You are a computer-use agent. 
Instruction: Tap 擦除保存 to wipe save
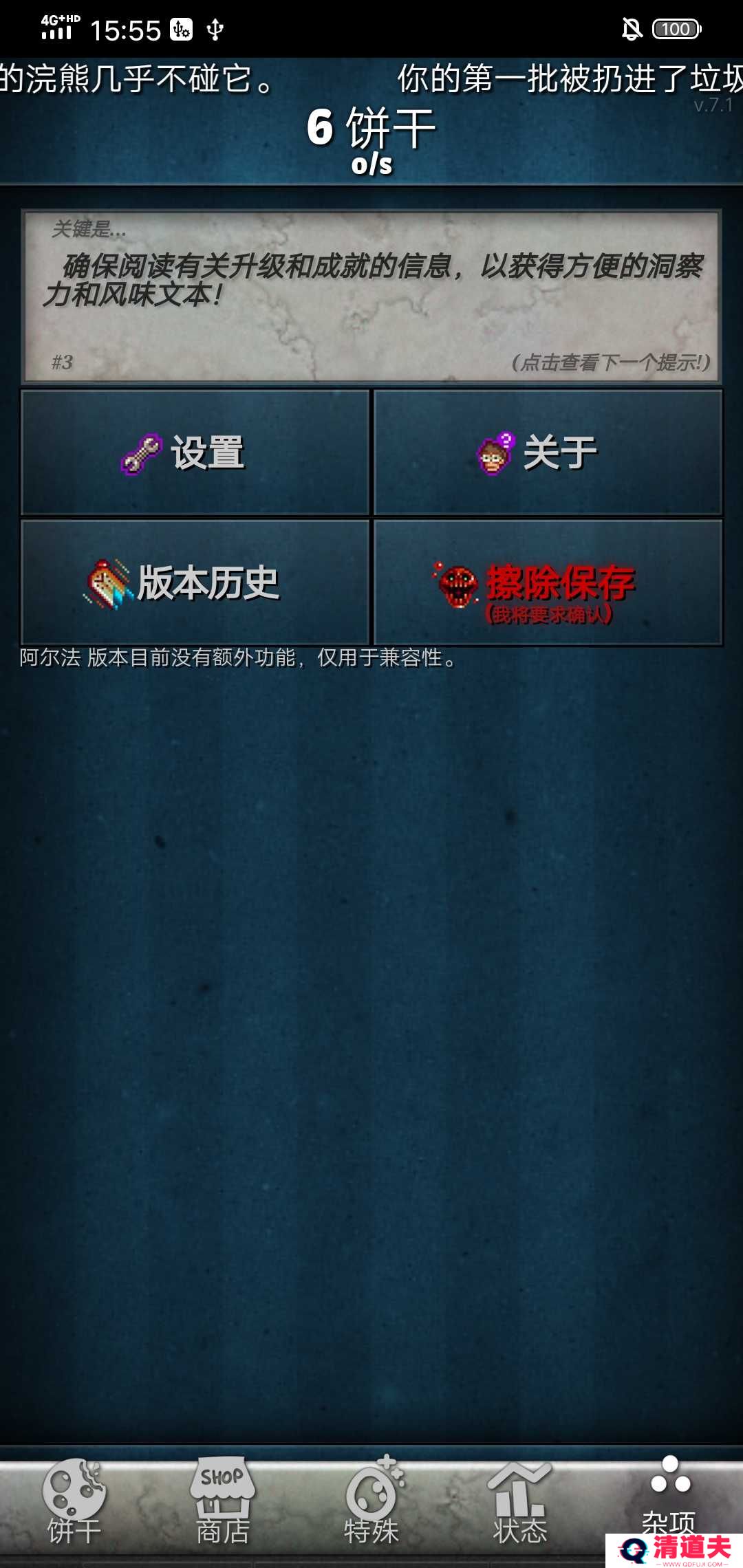(548, 582)
